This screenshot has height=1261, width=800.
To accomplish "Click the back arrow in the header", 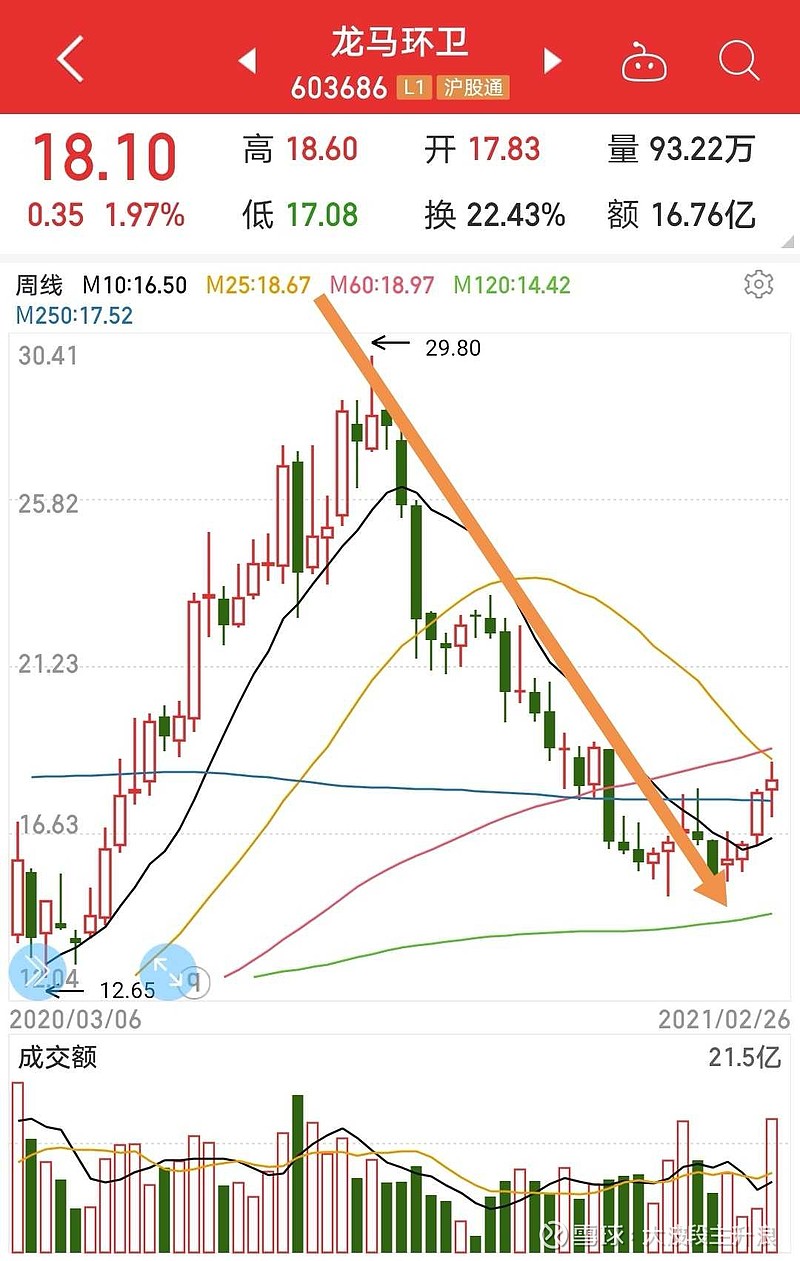I will point(67,60).
